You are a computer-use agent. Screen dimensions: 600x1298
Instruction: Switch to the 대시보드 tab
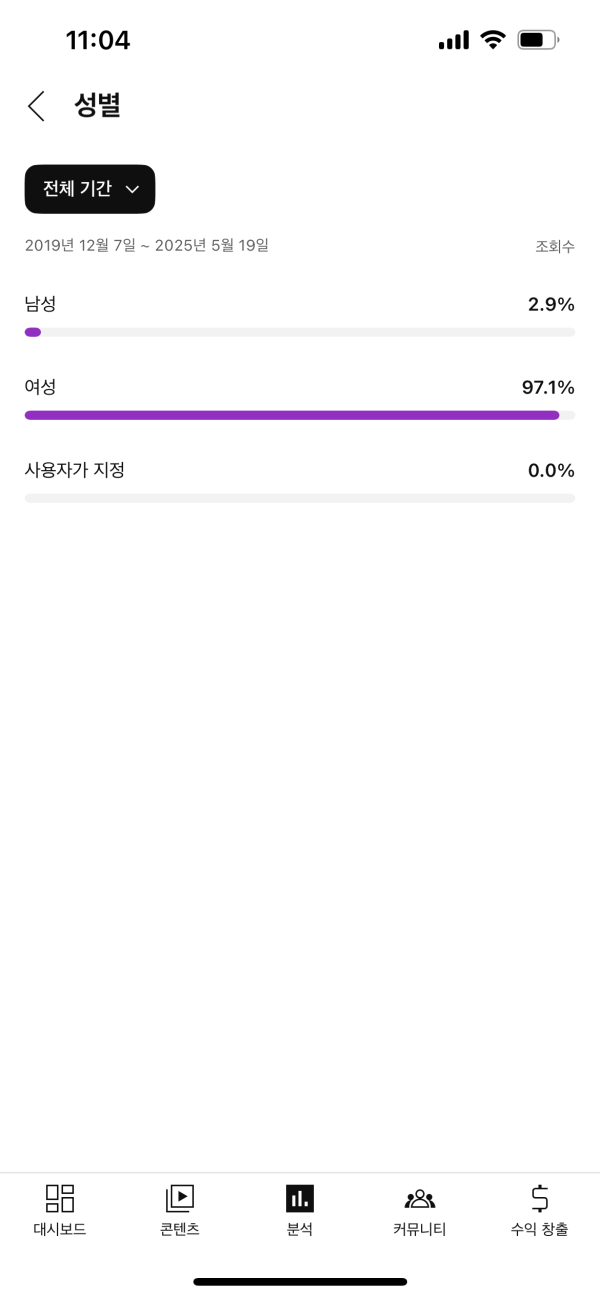60,1210
